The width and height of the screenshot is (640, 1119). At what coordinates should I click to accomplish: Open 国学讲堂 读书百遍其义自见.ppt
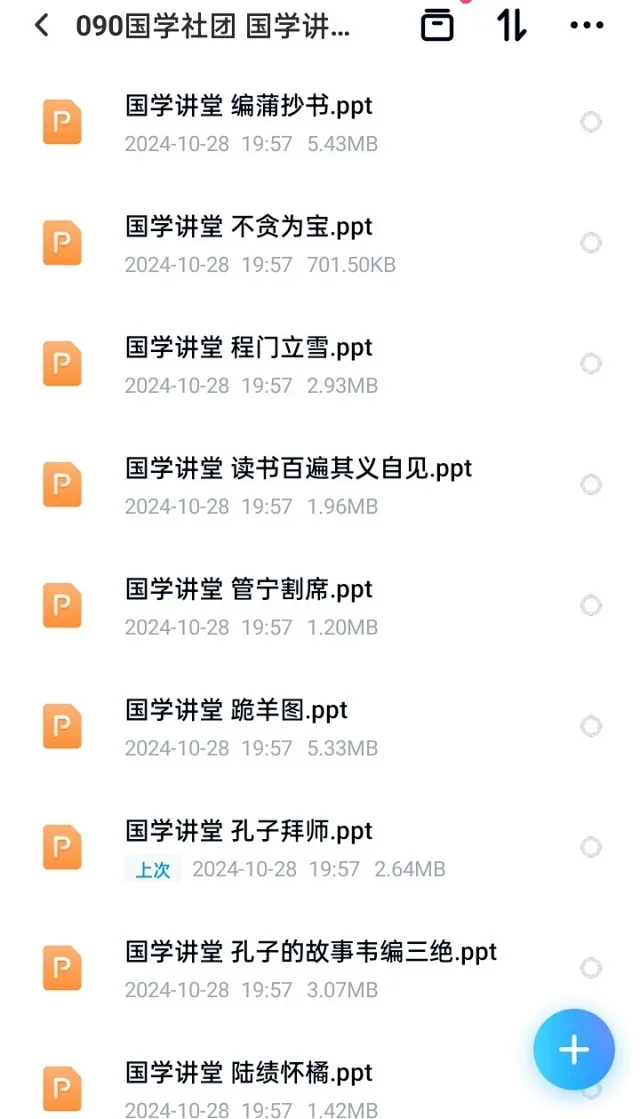pos(298,469)
